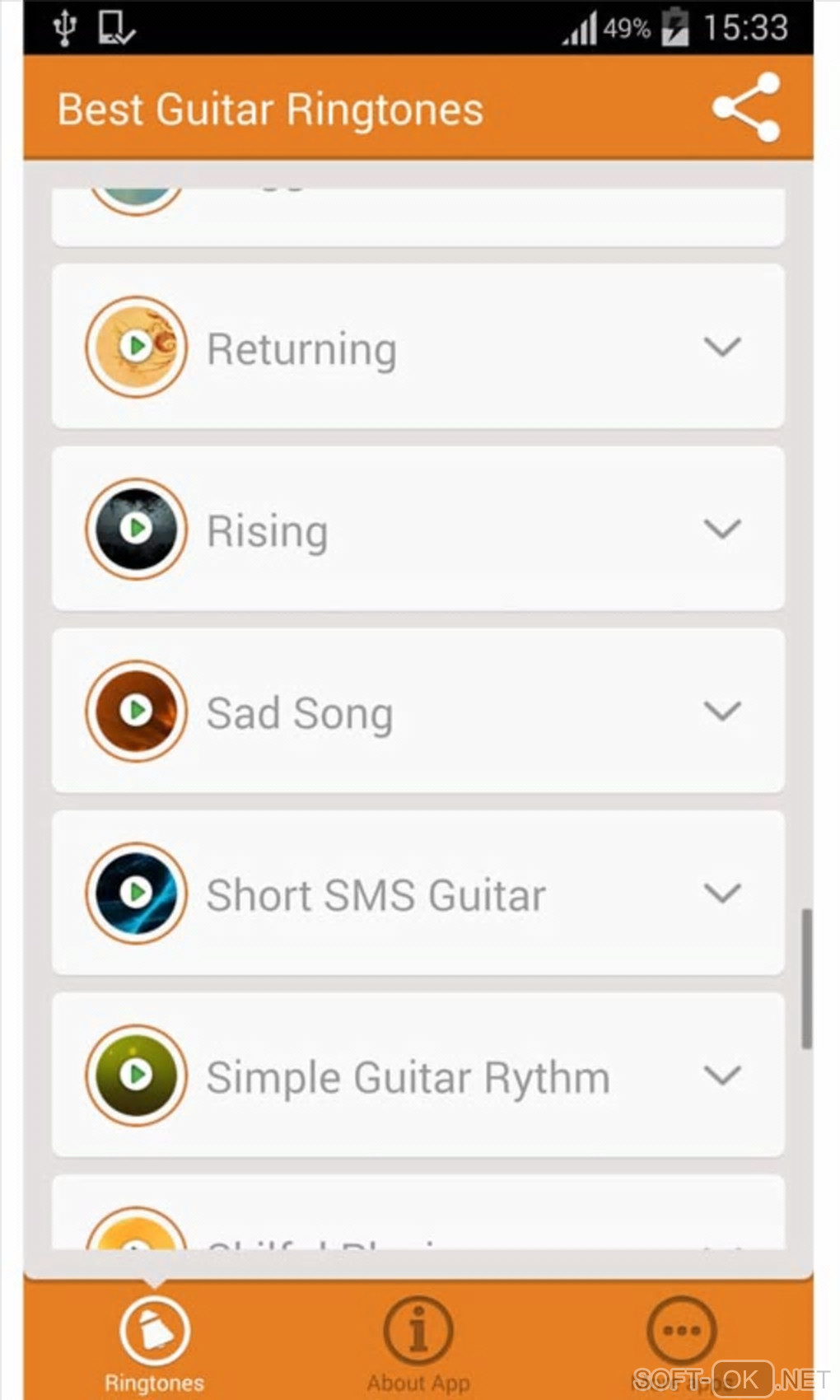Expand options for Short SMS Guitar

722,893
